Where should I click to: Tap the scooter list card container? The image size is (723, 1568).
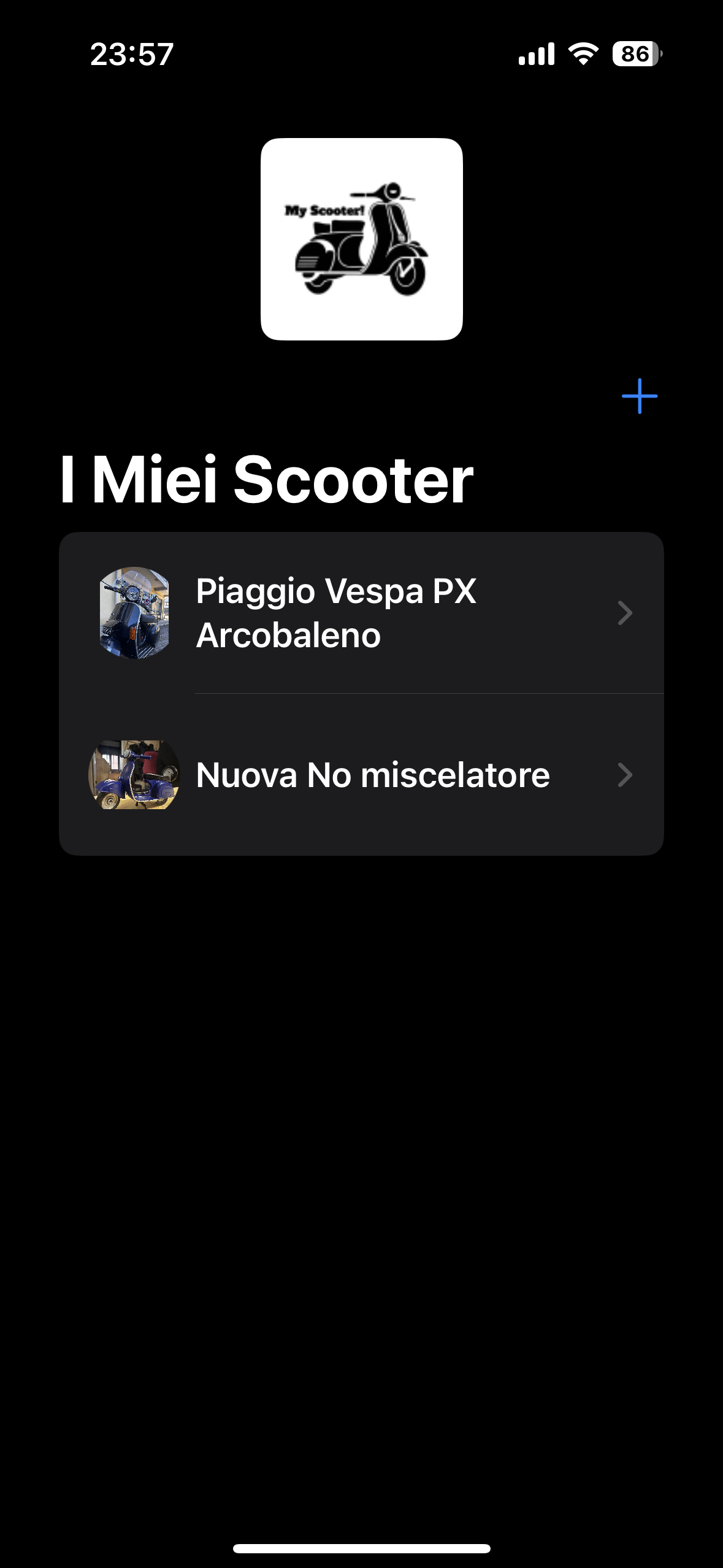click(x=364, y=693)
